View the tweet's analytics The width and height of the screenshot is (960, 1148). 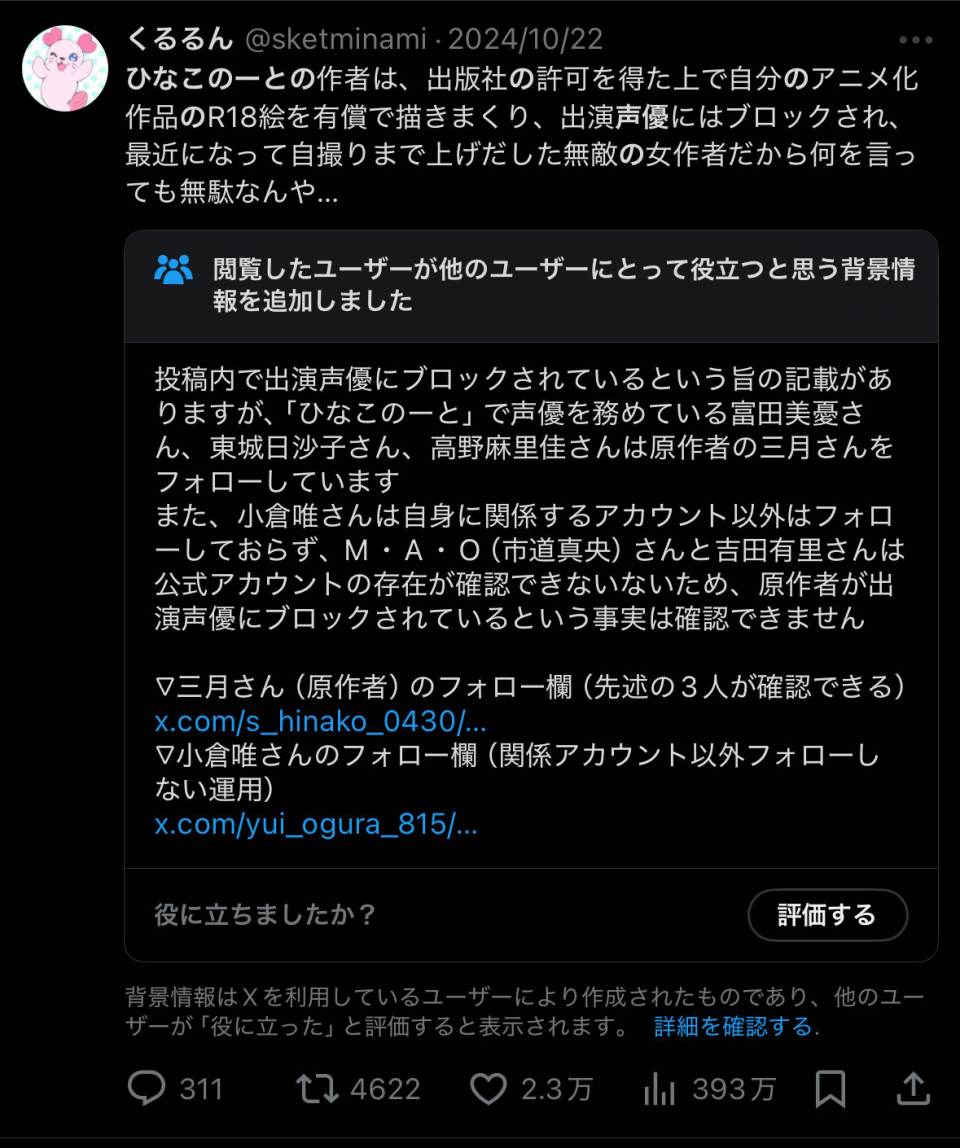(660, 1088)
